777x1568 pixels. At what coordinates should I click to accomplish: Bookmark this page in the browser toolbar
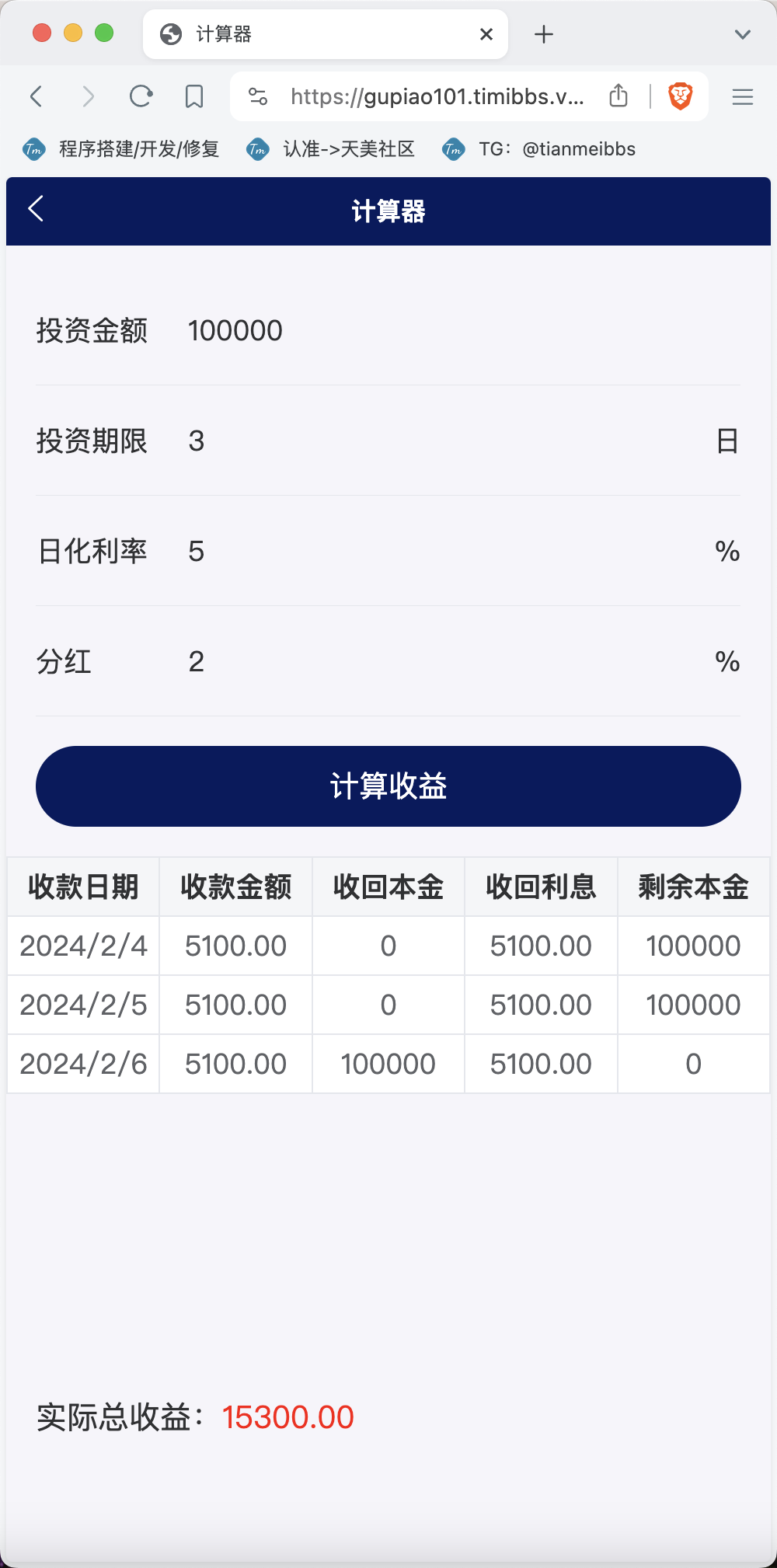tap(194, 96)
